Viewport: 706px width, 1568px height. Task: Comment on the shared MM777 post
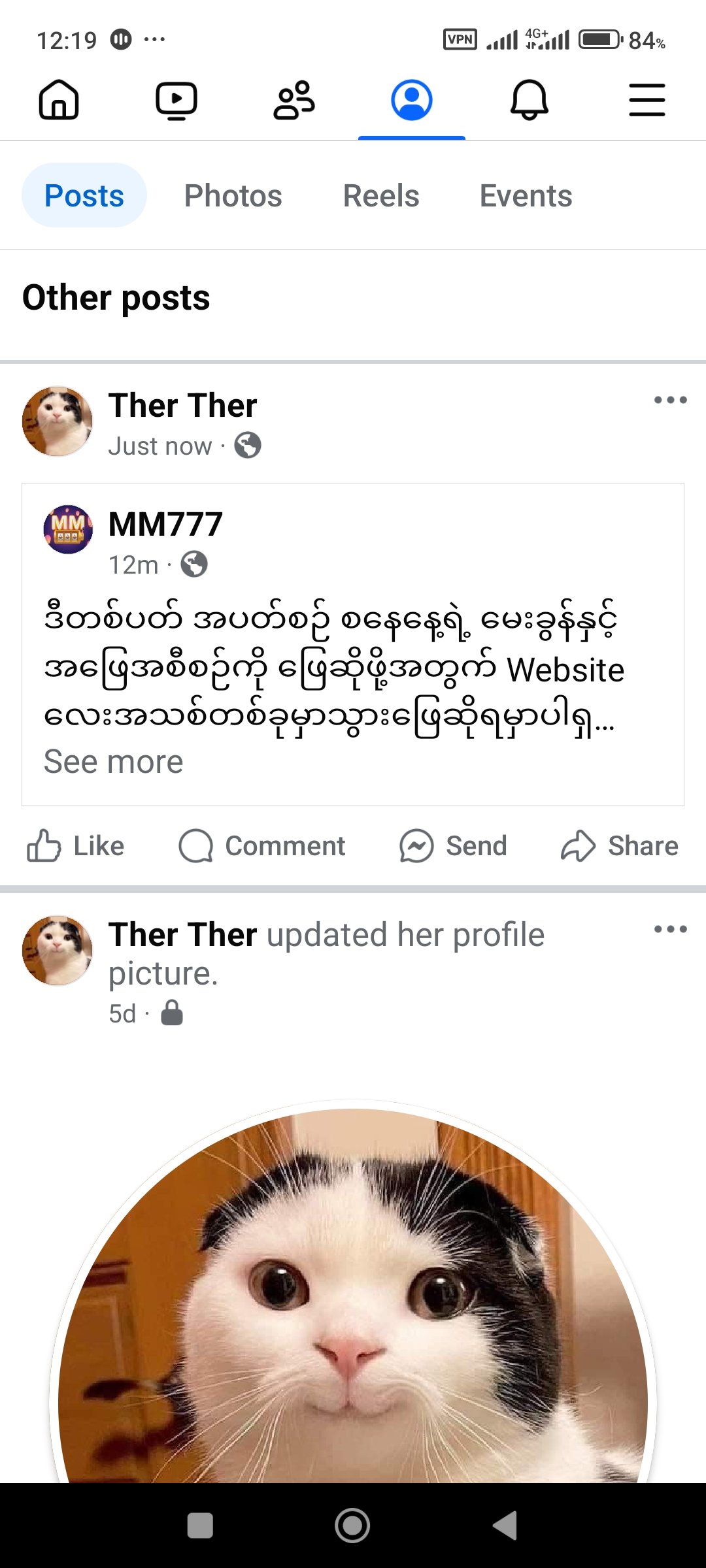(262, 846)
